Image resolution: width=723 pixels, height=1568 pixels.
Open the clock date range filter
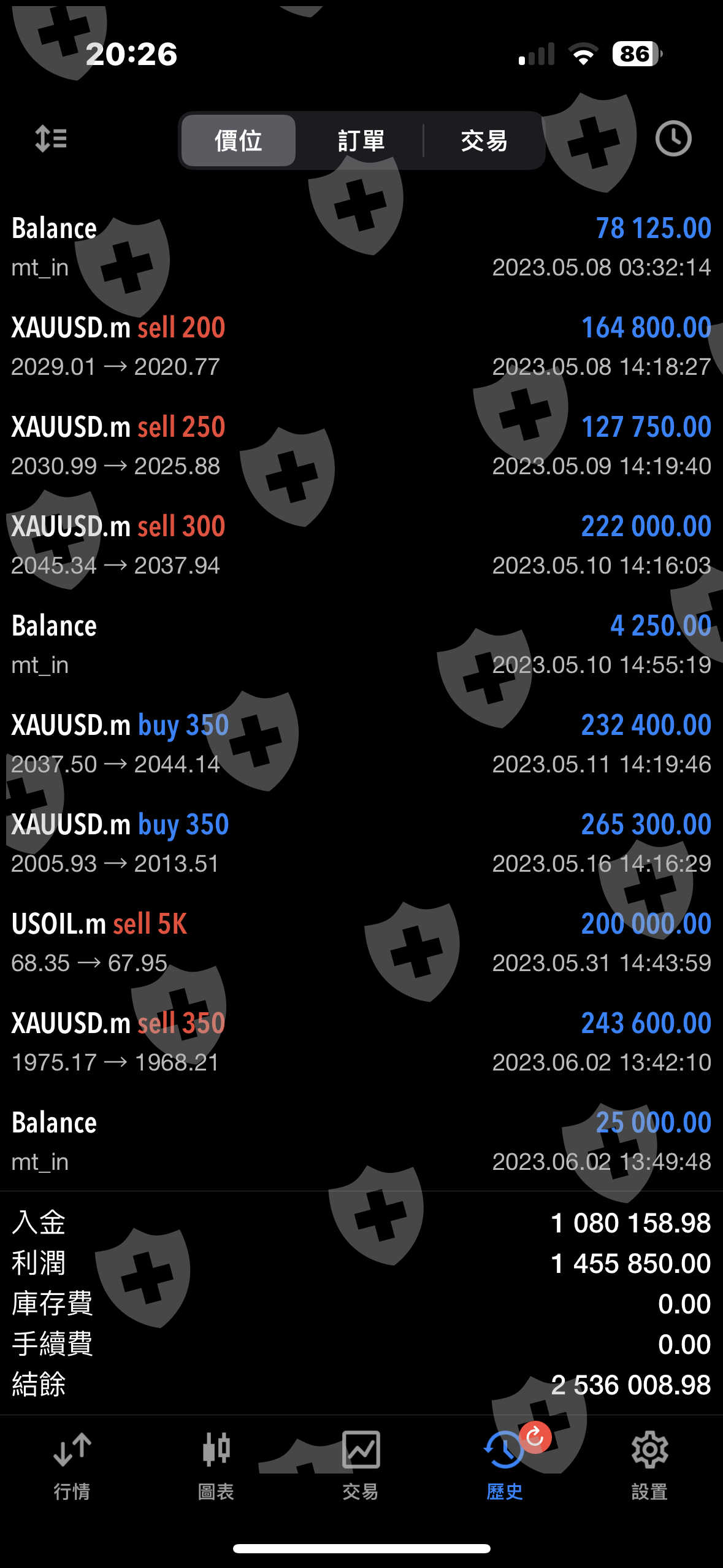pyautogui.click(x=673, y=139)
